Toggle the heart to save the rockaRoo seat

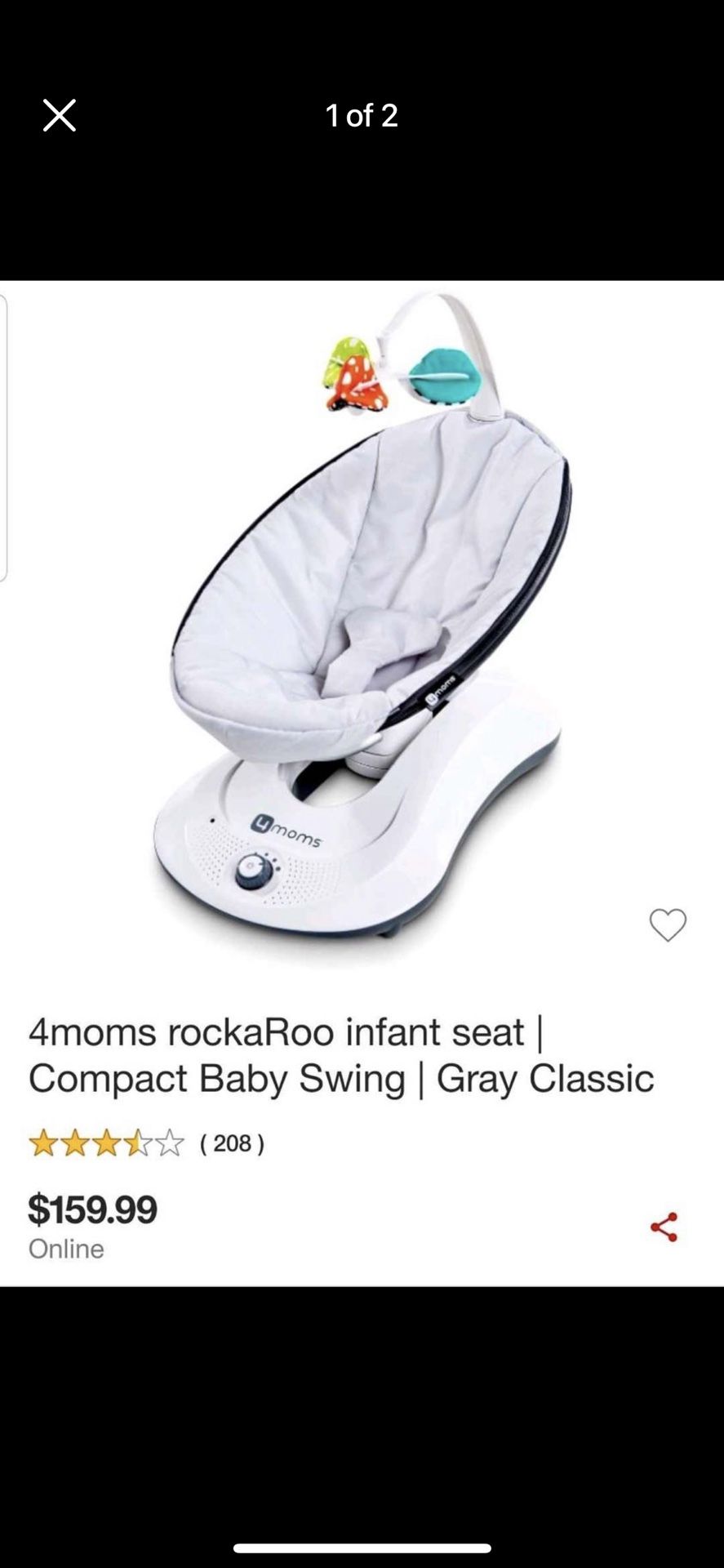click(668, 925)
